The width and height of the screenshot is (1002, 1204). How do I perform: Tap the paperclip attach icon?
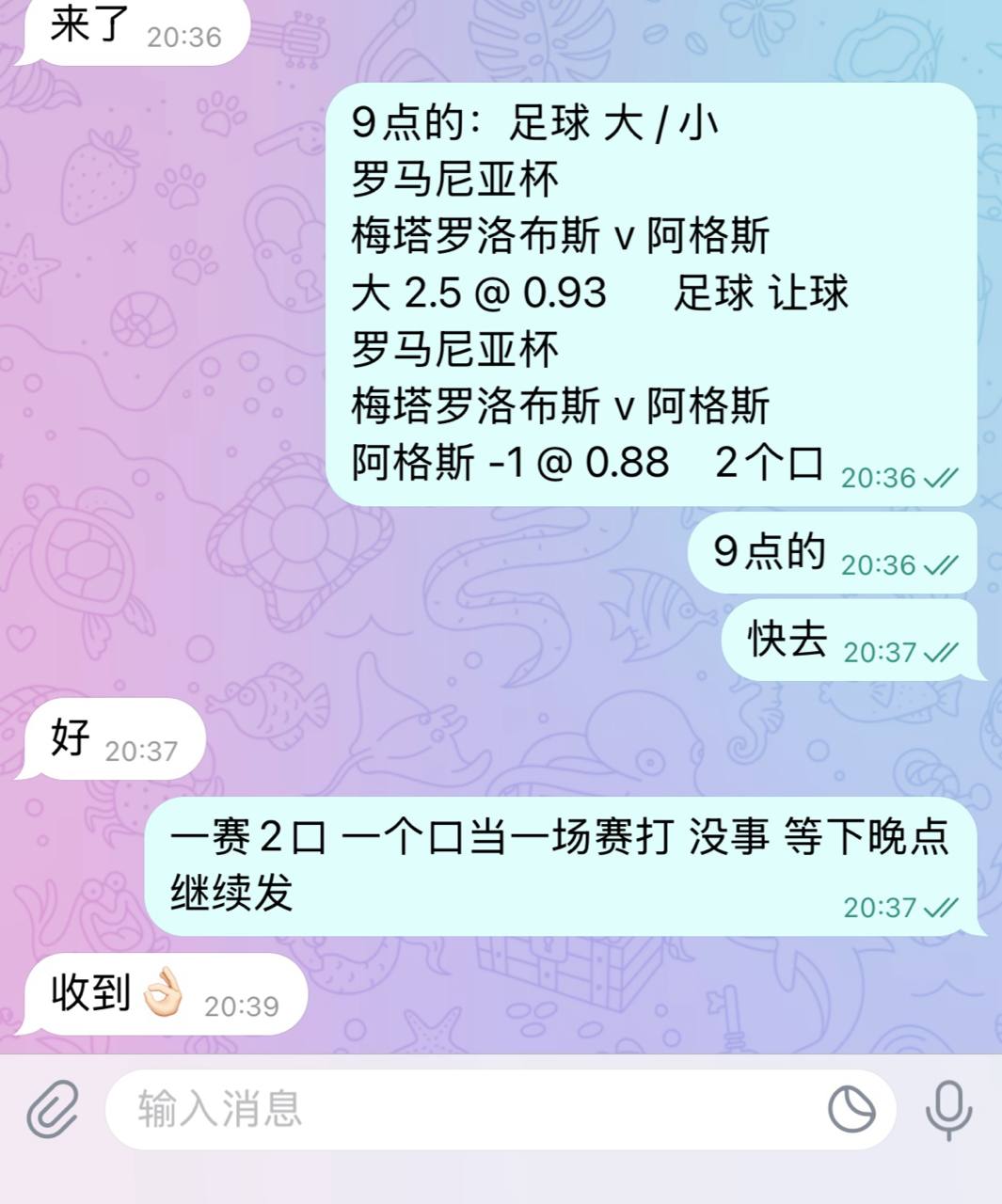(x=52, y=1110)
